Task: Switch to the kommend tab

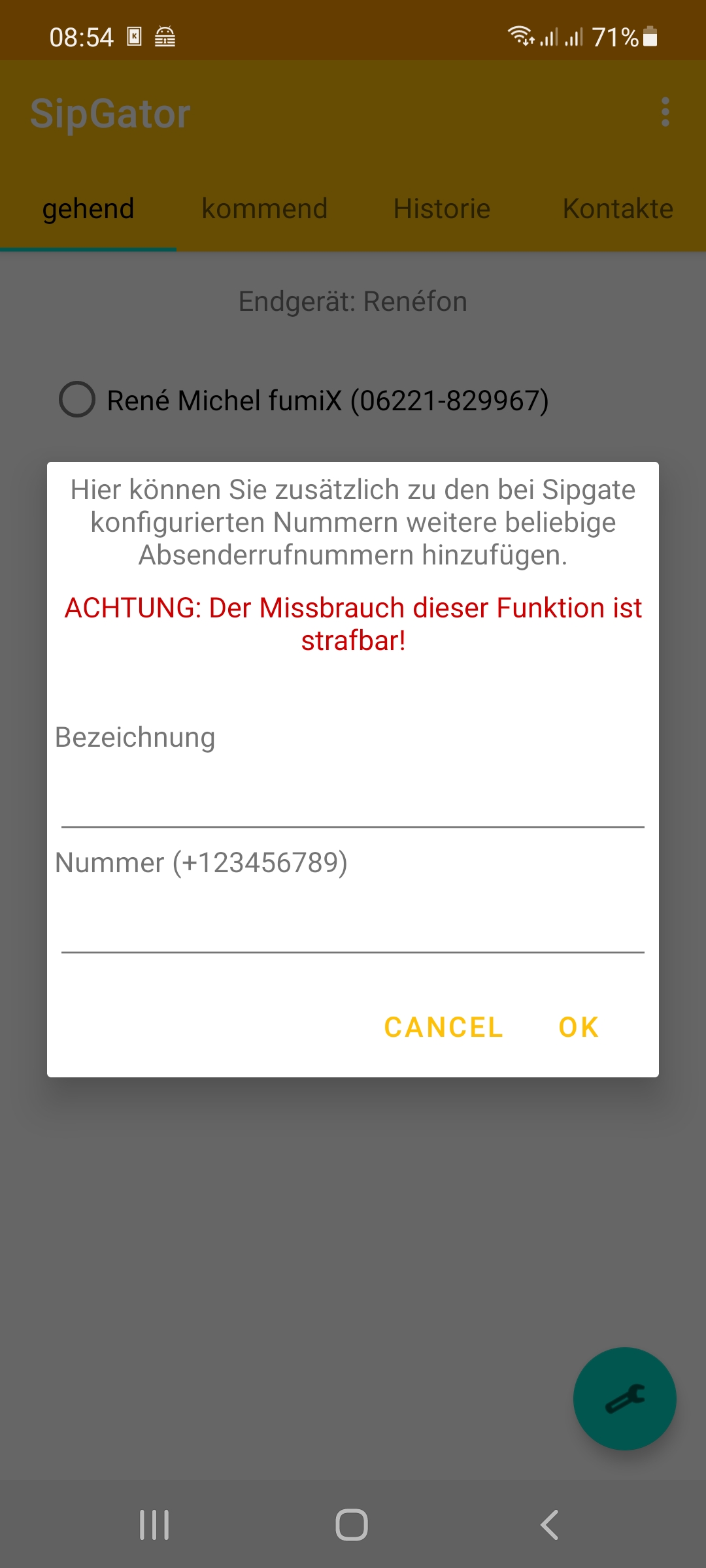Action: (x=265, y=209)
